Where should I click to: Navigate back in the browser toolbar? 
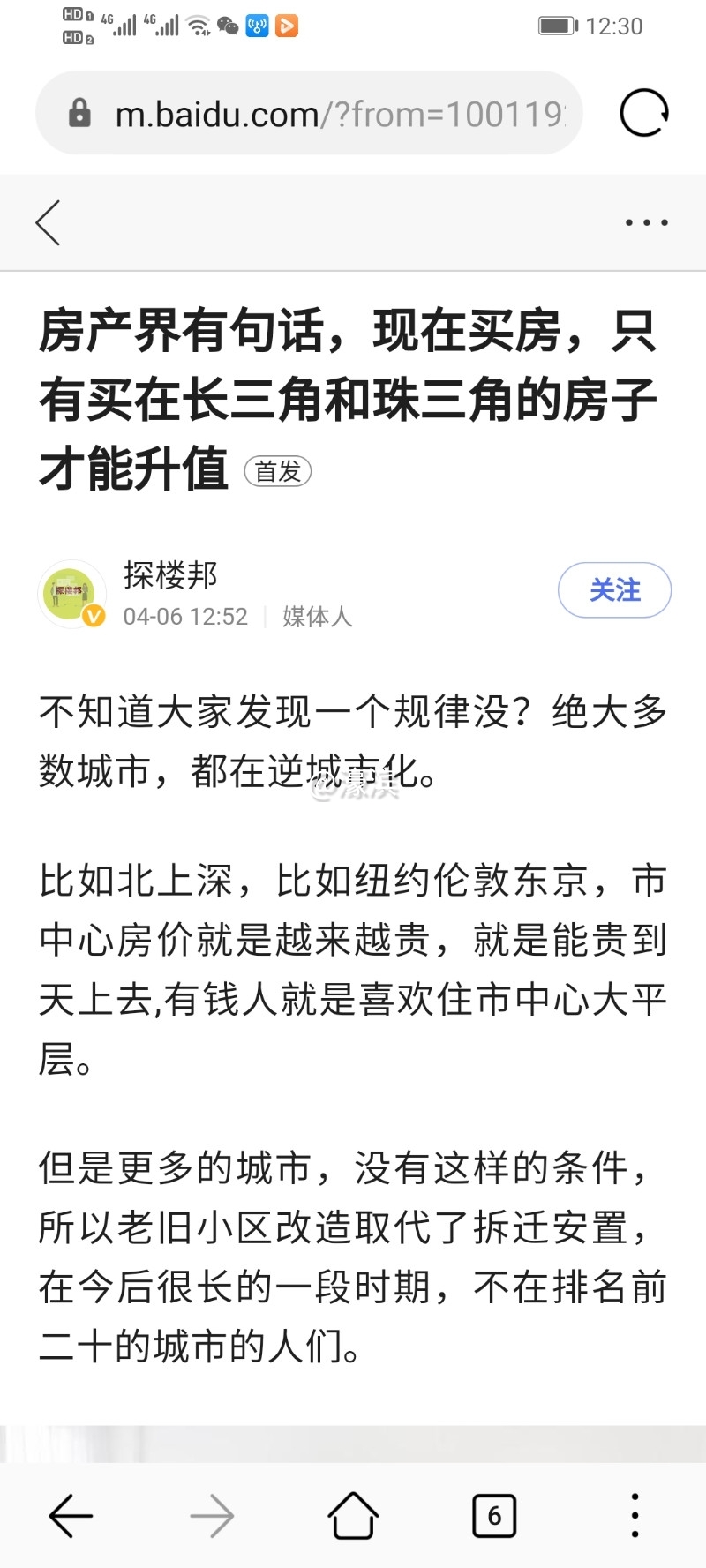tap(71, 1516)
